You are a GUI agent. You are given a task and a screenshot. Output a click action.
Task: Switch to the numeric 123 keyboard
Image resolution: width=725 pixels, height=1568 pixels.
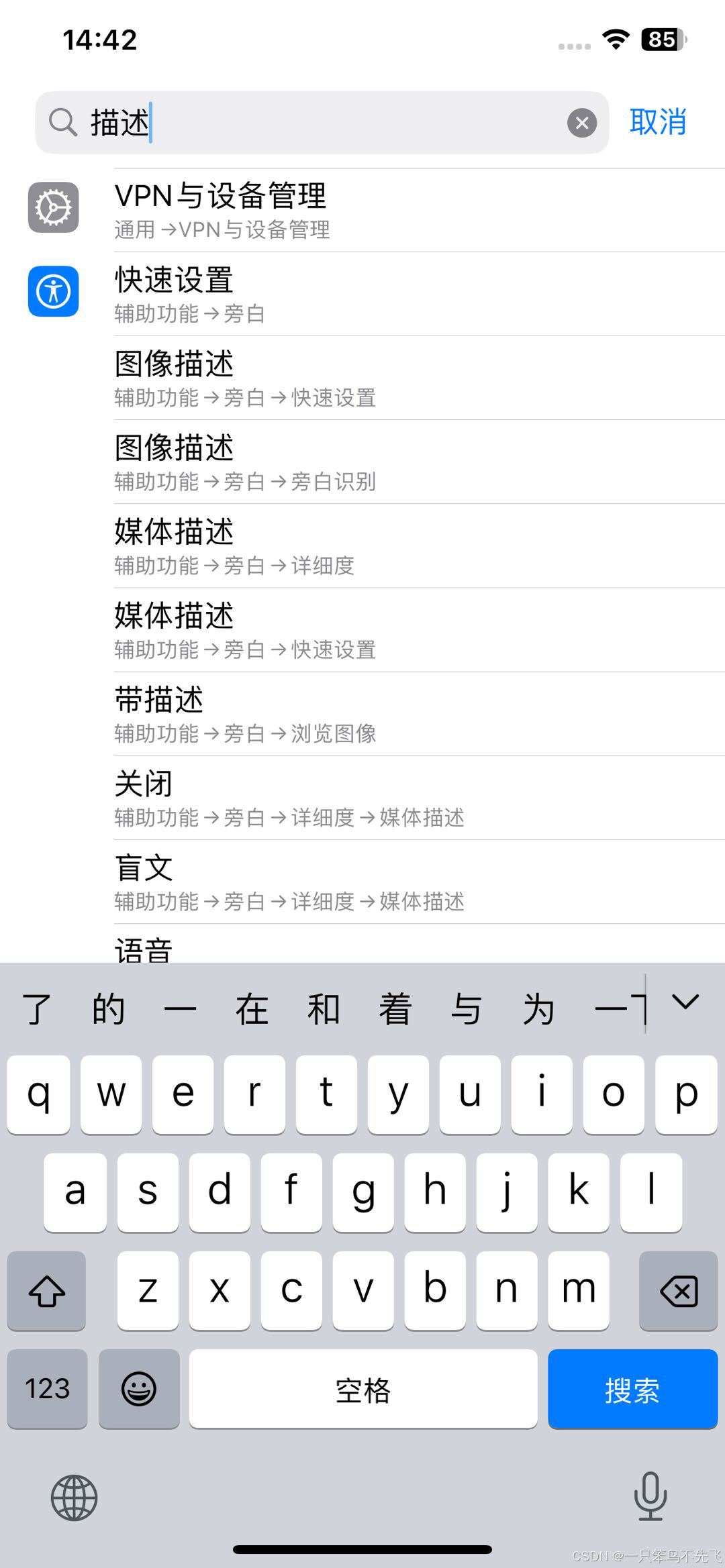pos(47,1390)
